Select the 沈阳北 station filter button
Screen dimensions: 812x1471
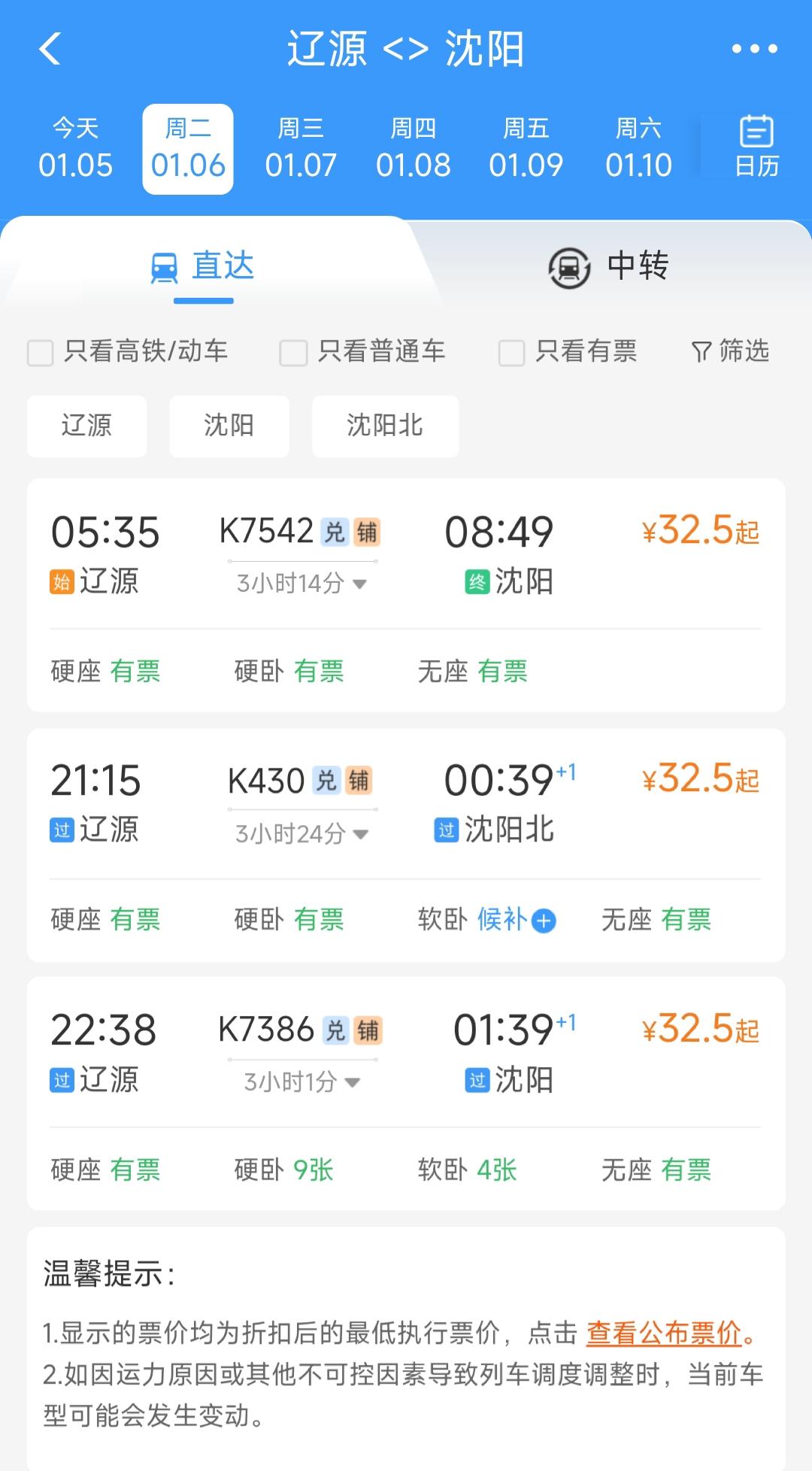(x=384, y=426)
